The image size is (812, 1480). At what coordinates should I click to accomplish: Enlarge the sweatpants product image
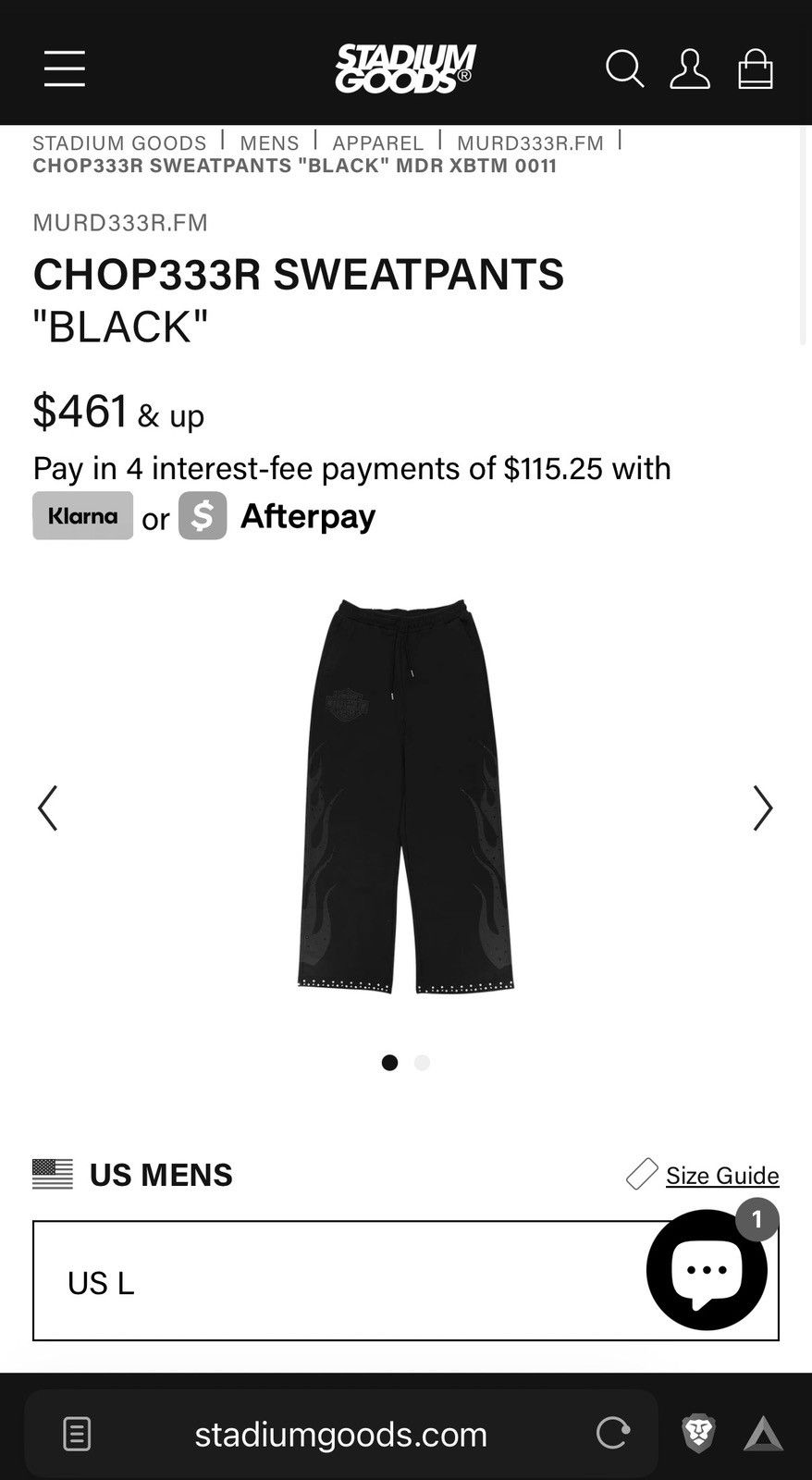point(405,796)
